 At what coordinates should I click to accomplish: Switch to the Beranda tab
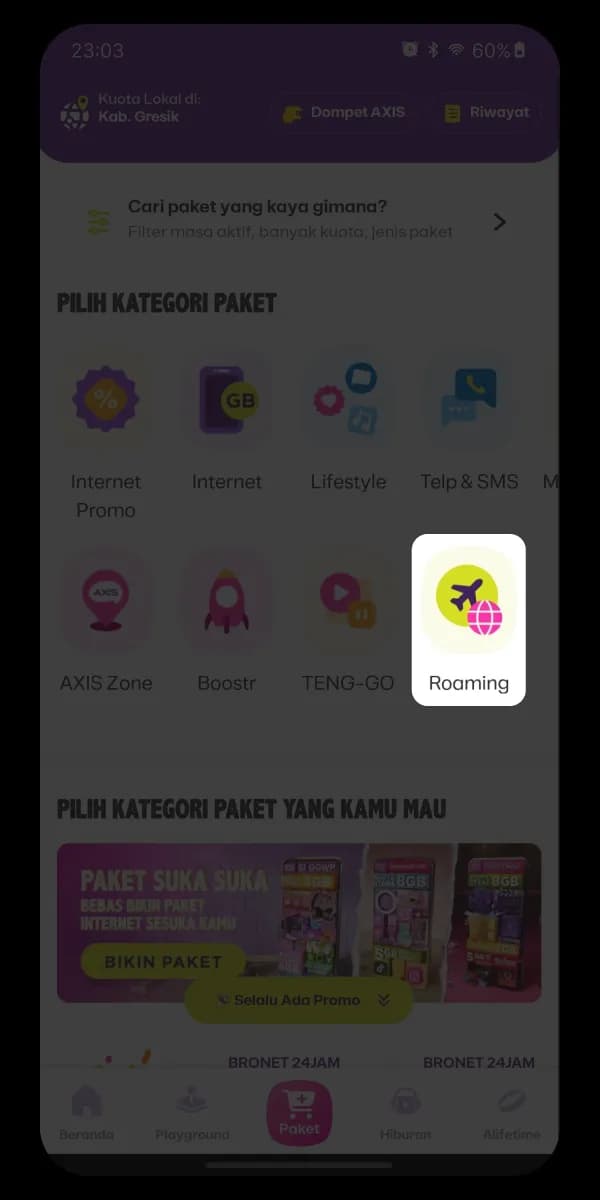(86, 1111)
